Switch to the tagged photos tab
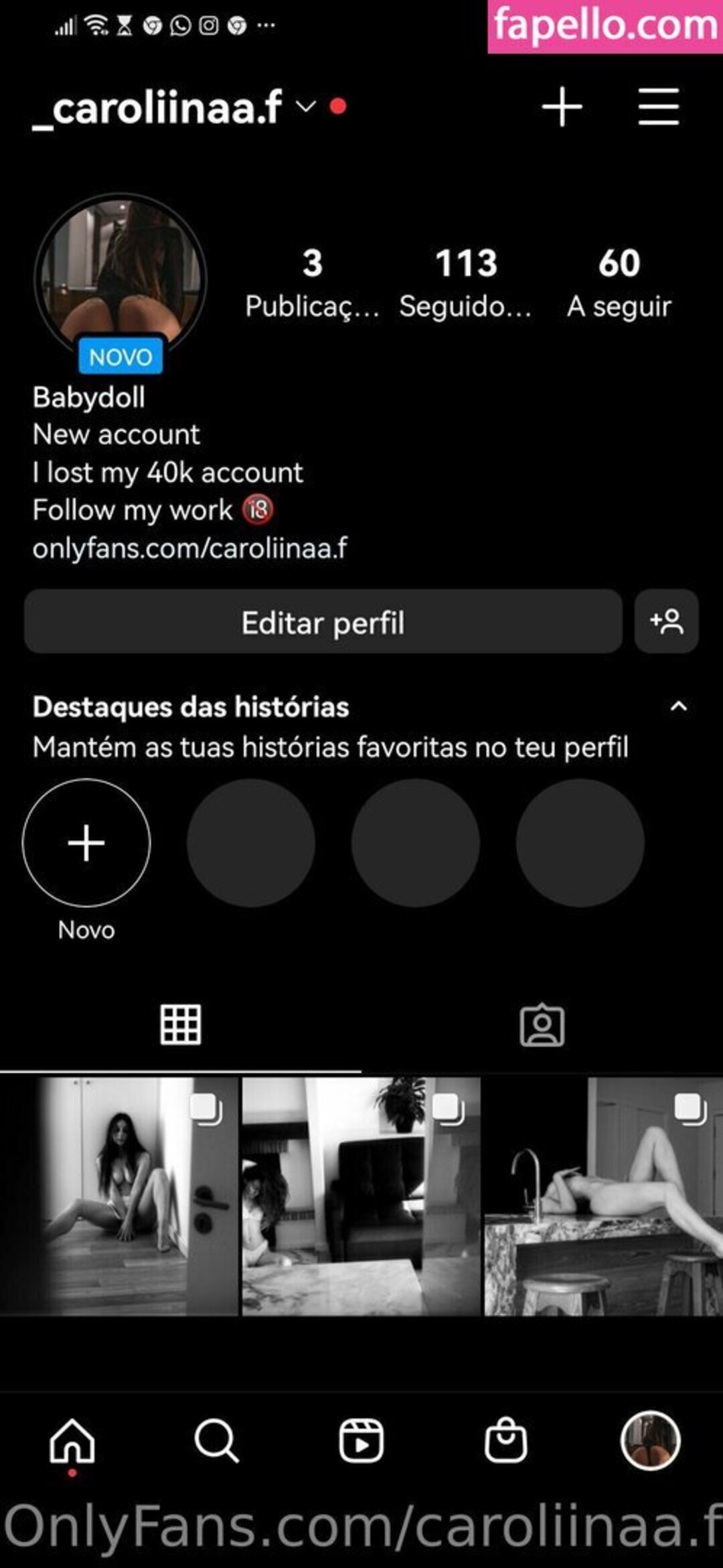 tap(542, 1024)
